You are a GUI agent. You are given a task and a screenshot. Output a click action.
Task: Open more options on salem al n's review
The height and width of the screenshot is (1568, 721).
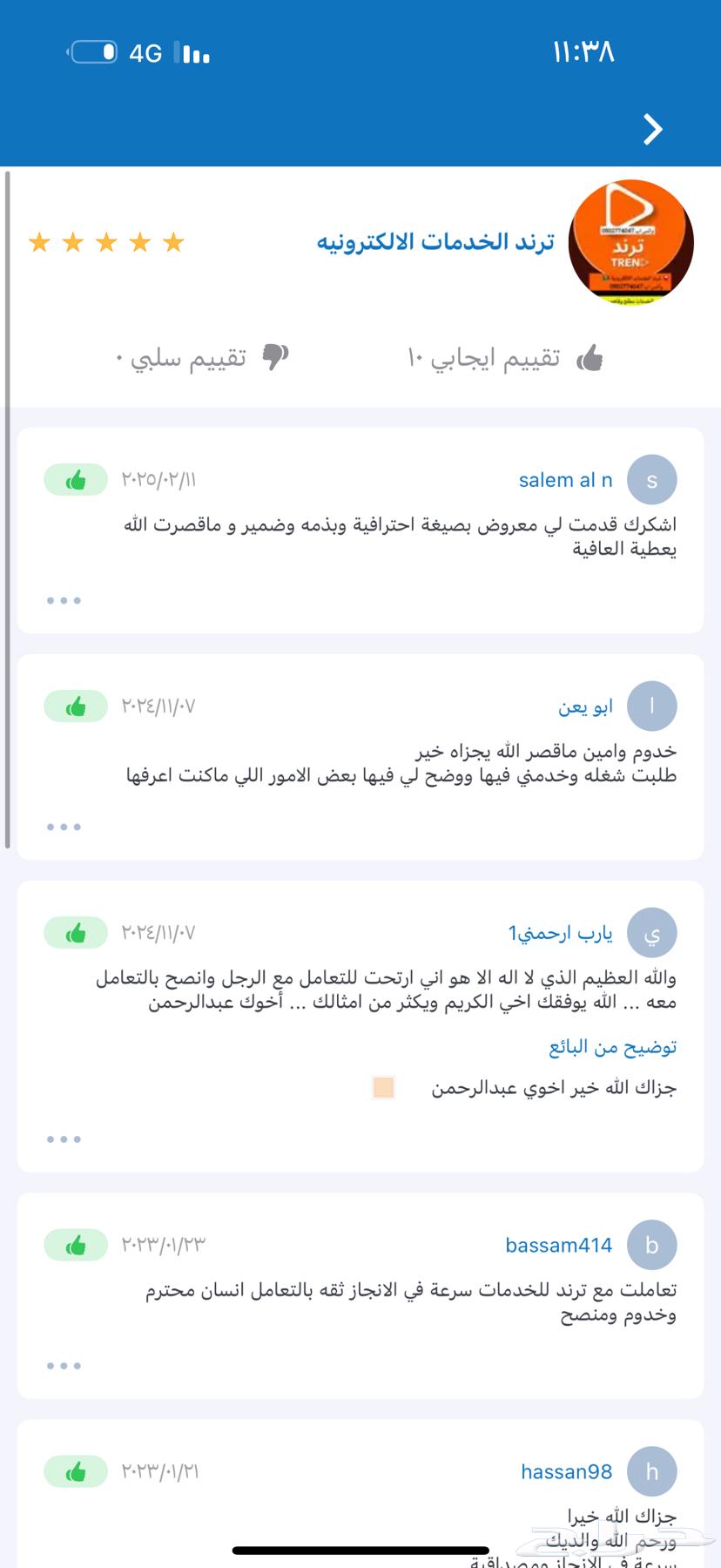tap(64, 600)
